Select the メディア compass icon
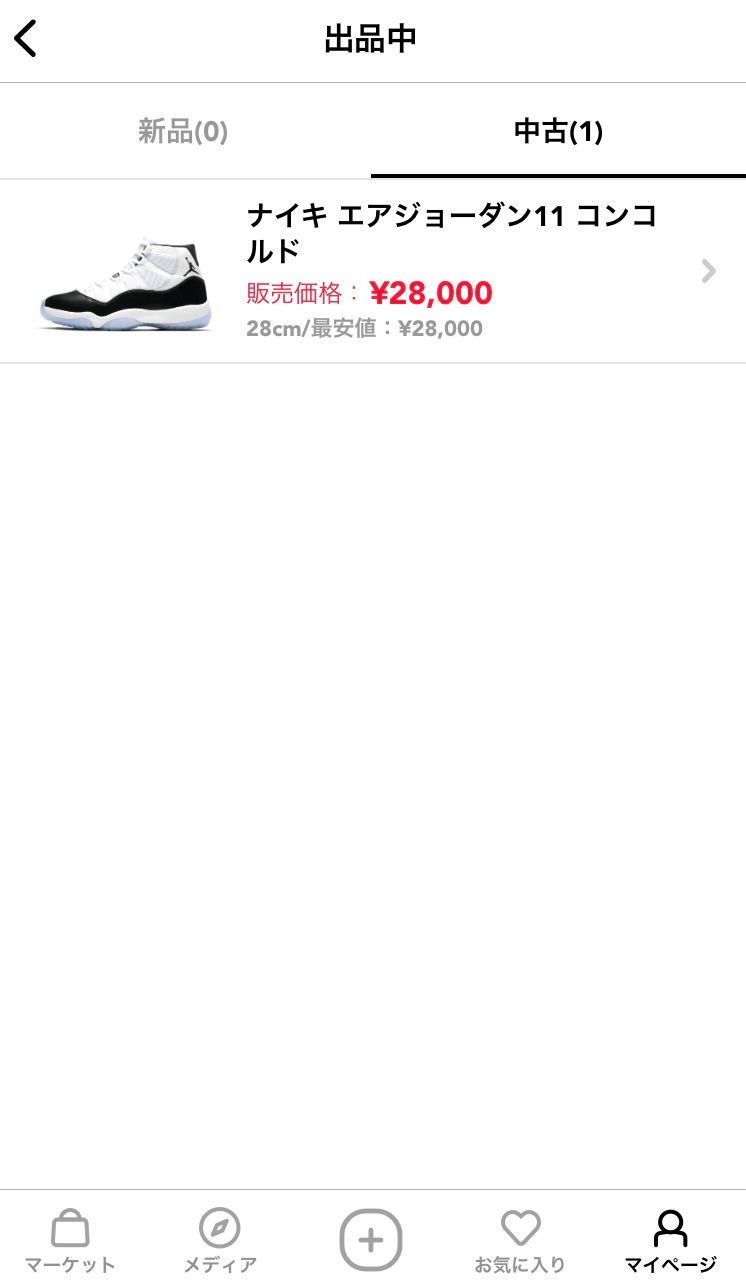 click(220, 1228)
